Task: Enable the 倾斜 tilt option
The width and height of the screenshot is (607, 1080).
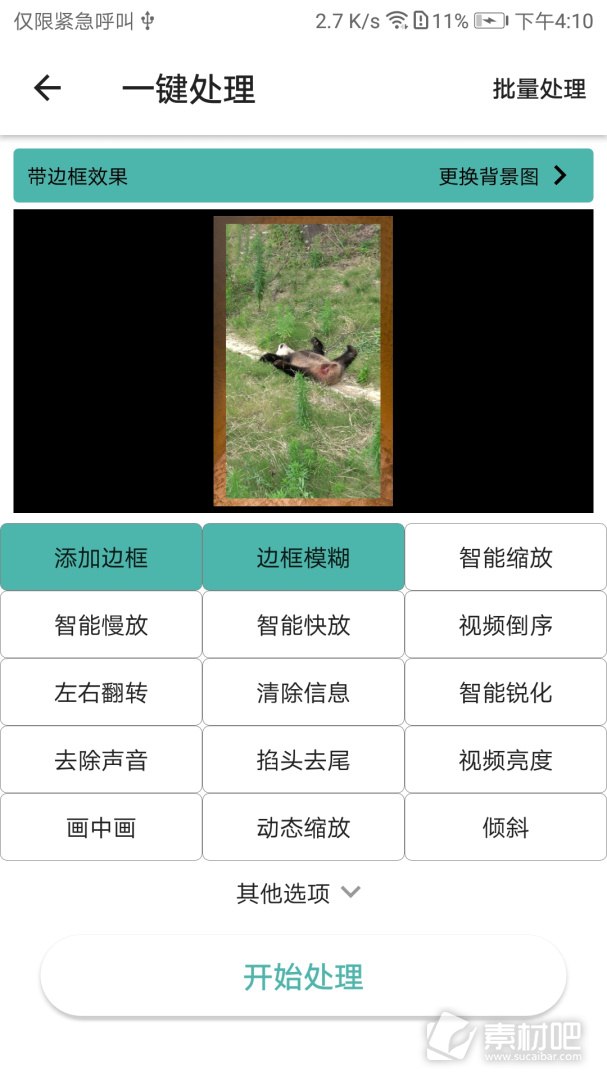Action: point(505,827)
